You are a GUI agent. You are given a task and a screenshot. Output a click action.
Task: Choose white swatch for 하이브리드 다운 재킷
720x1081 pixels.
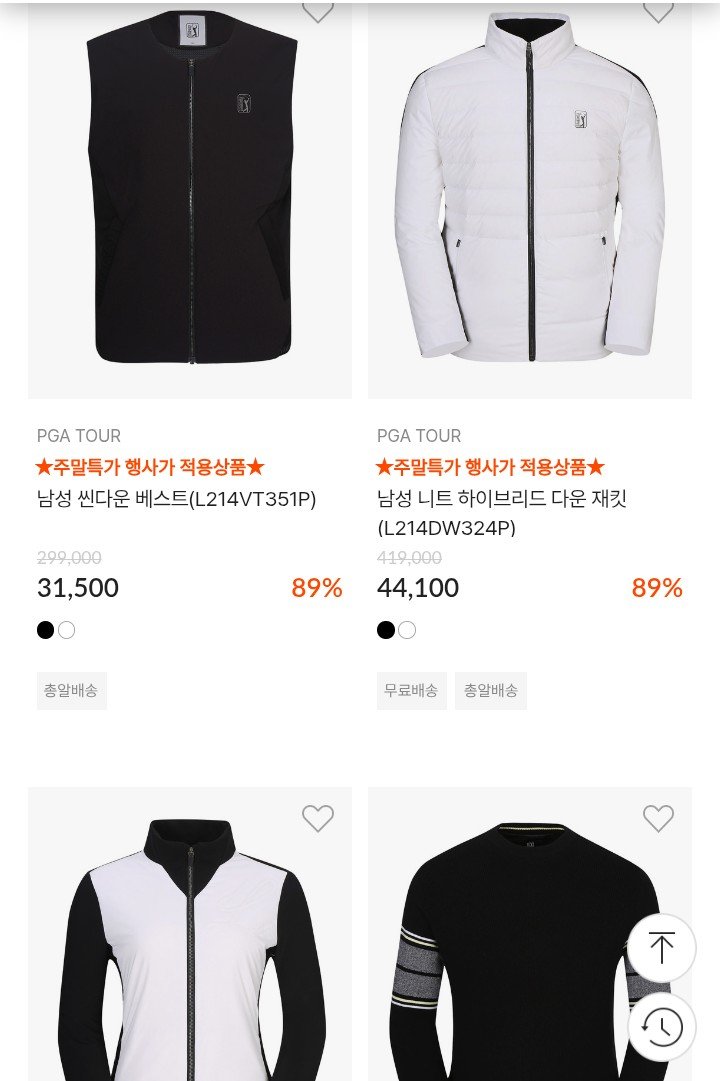407,630
